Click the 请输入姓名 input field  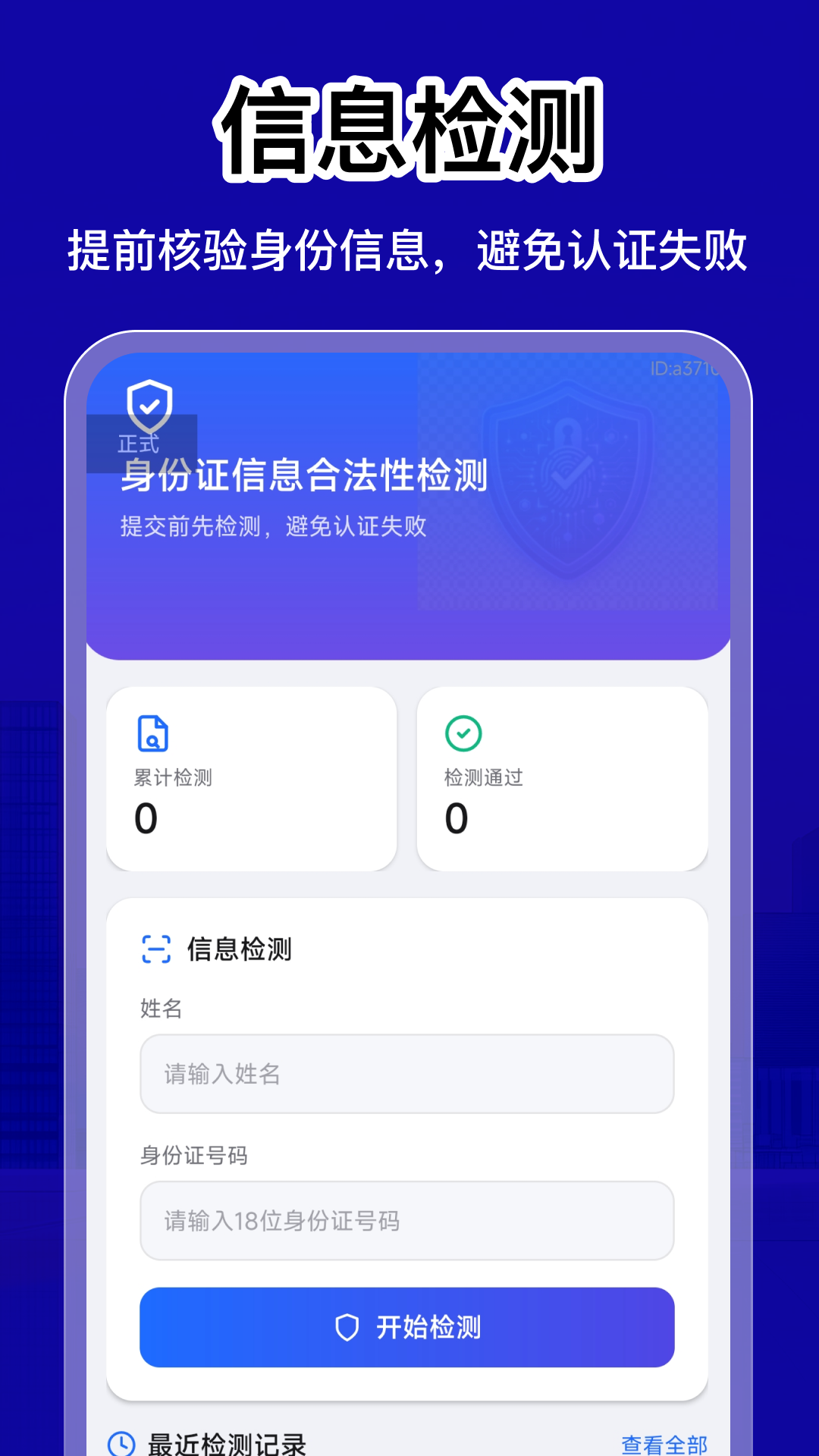tap(406, 1073)
